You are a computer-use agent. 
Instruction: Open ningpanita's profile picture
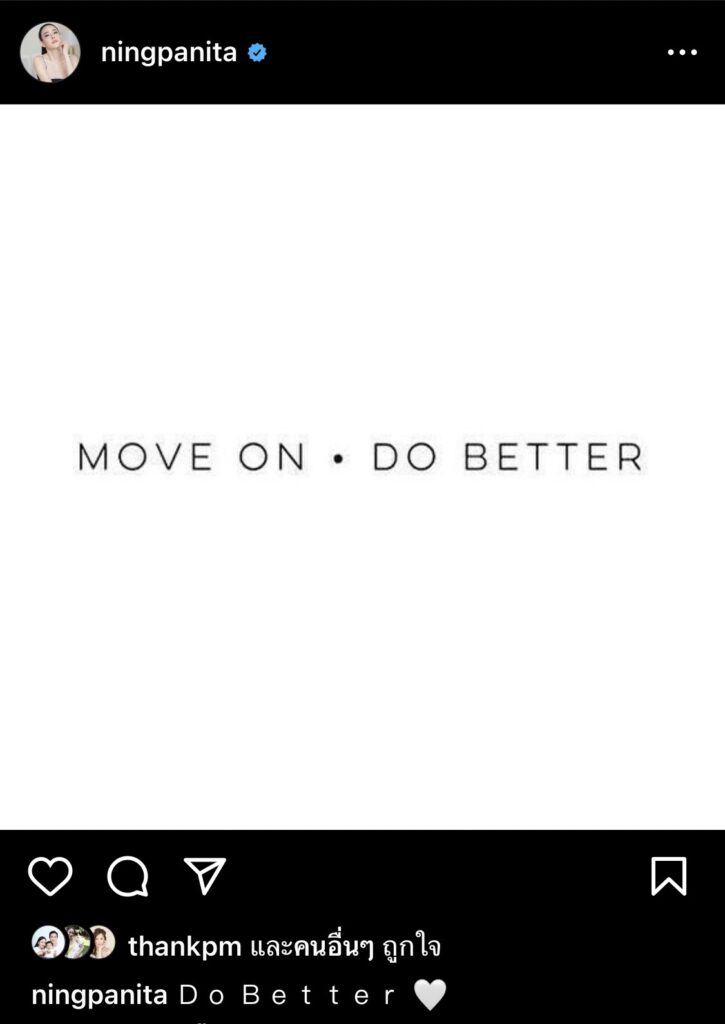(x=50, y=52)
